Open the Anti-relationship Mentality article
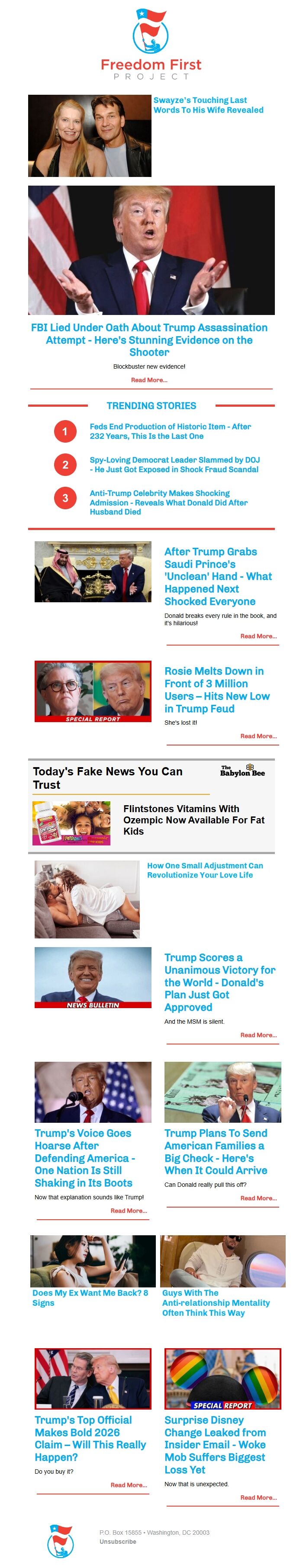The image size is (303, 1568). [216, 1303]
